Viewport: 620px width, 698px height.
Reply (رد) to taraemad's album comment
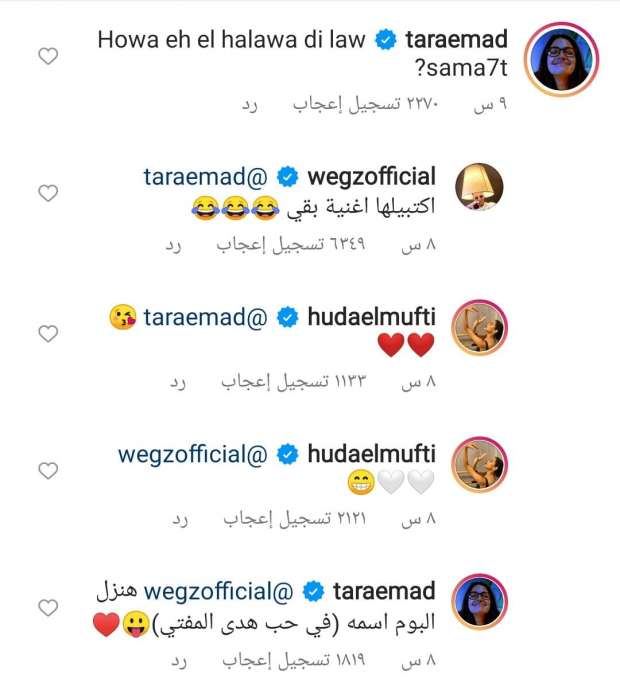(x=179, y=659)
